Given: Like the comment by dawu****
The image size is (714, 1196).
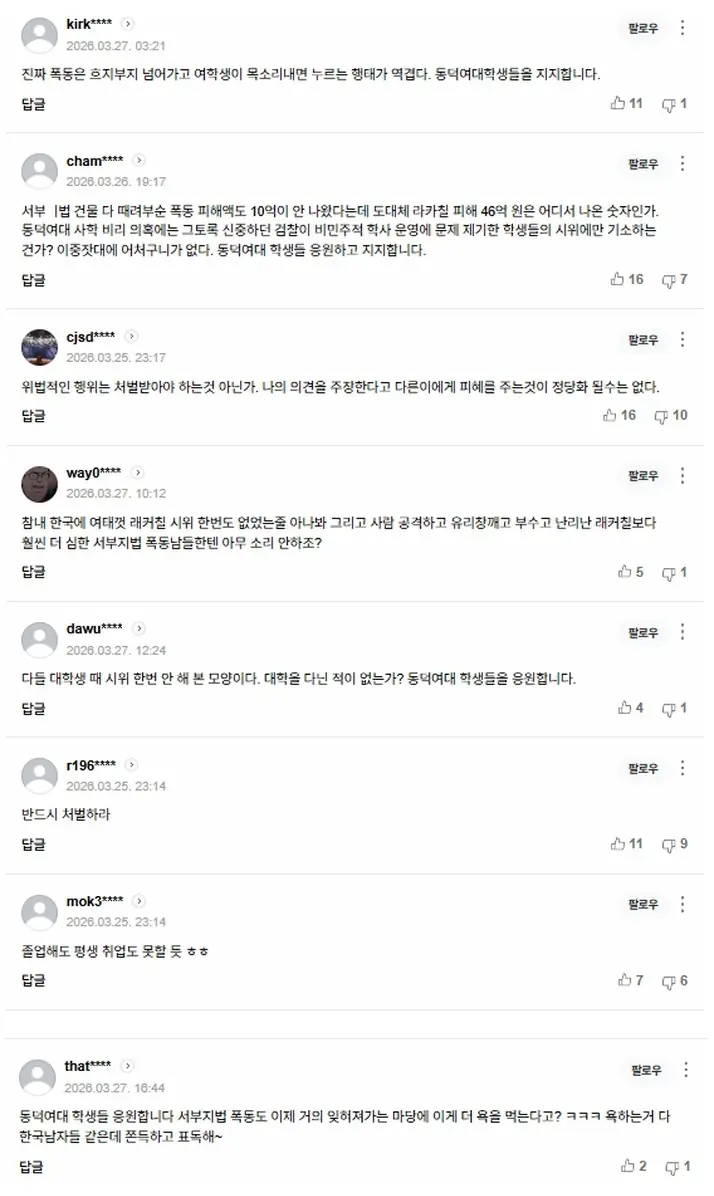Looking at the screenshot, I should tap(630, 708).
